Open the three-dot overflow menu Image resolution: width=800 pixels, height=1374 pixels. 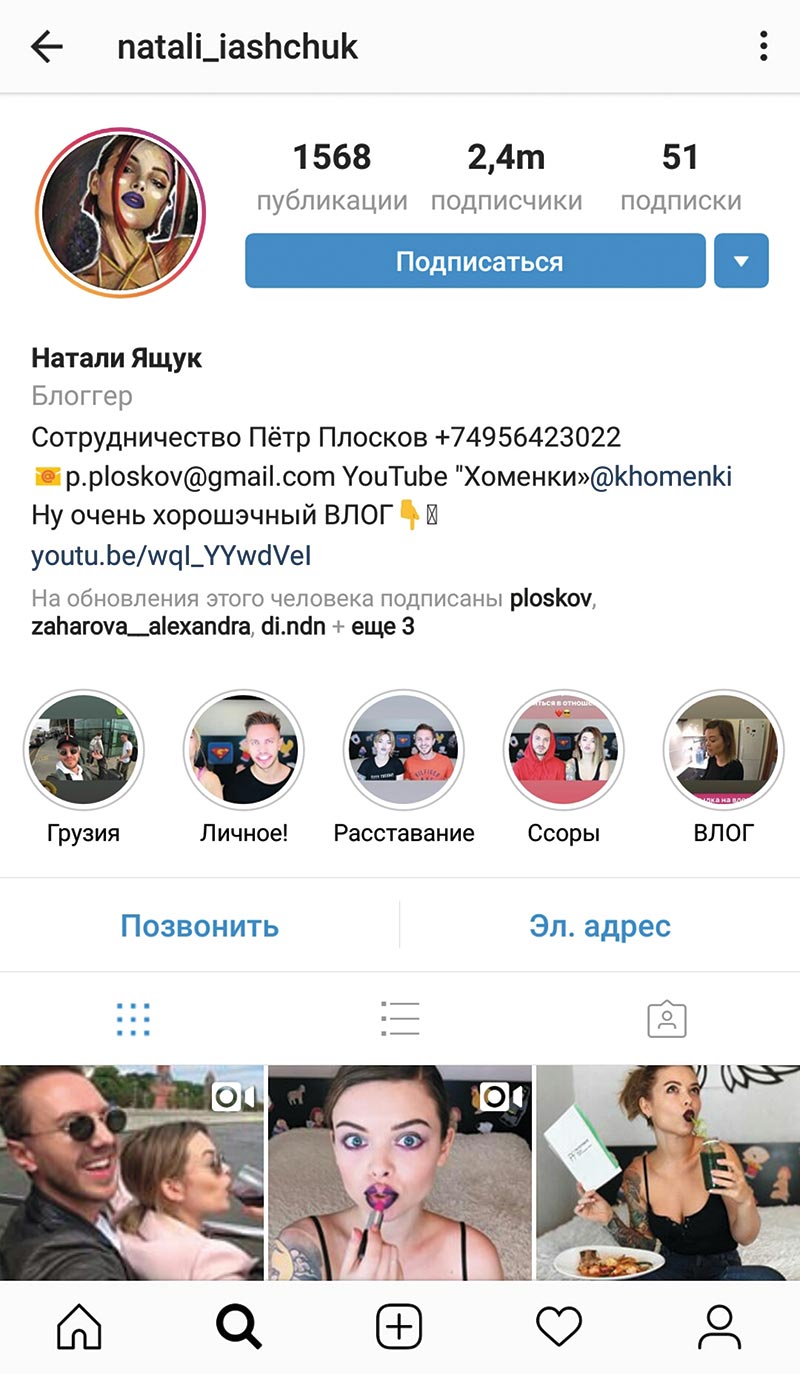[x=763, y=46]
